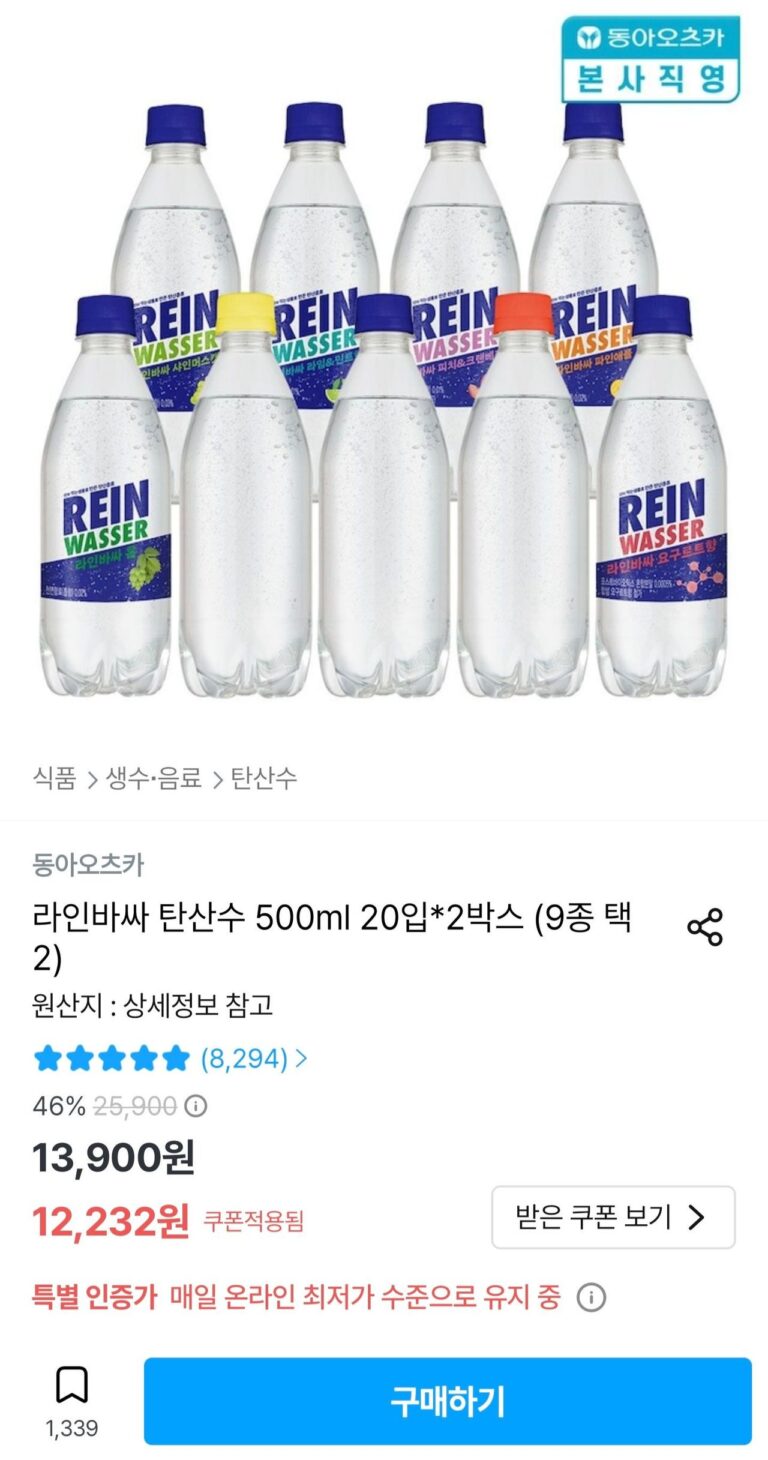Go to 탄산수 category

264,778
